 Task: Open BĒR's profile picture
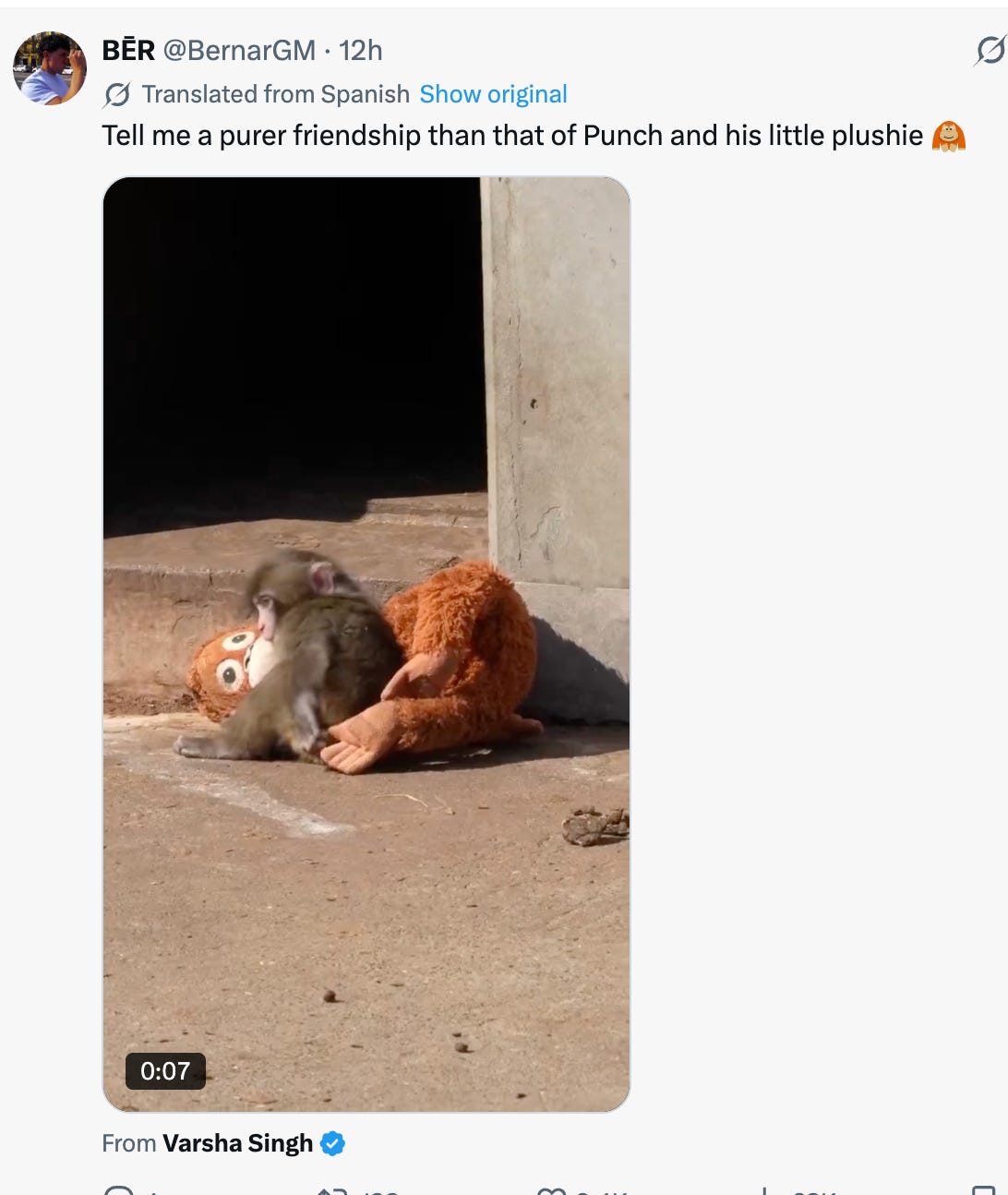(50, 68)
